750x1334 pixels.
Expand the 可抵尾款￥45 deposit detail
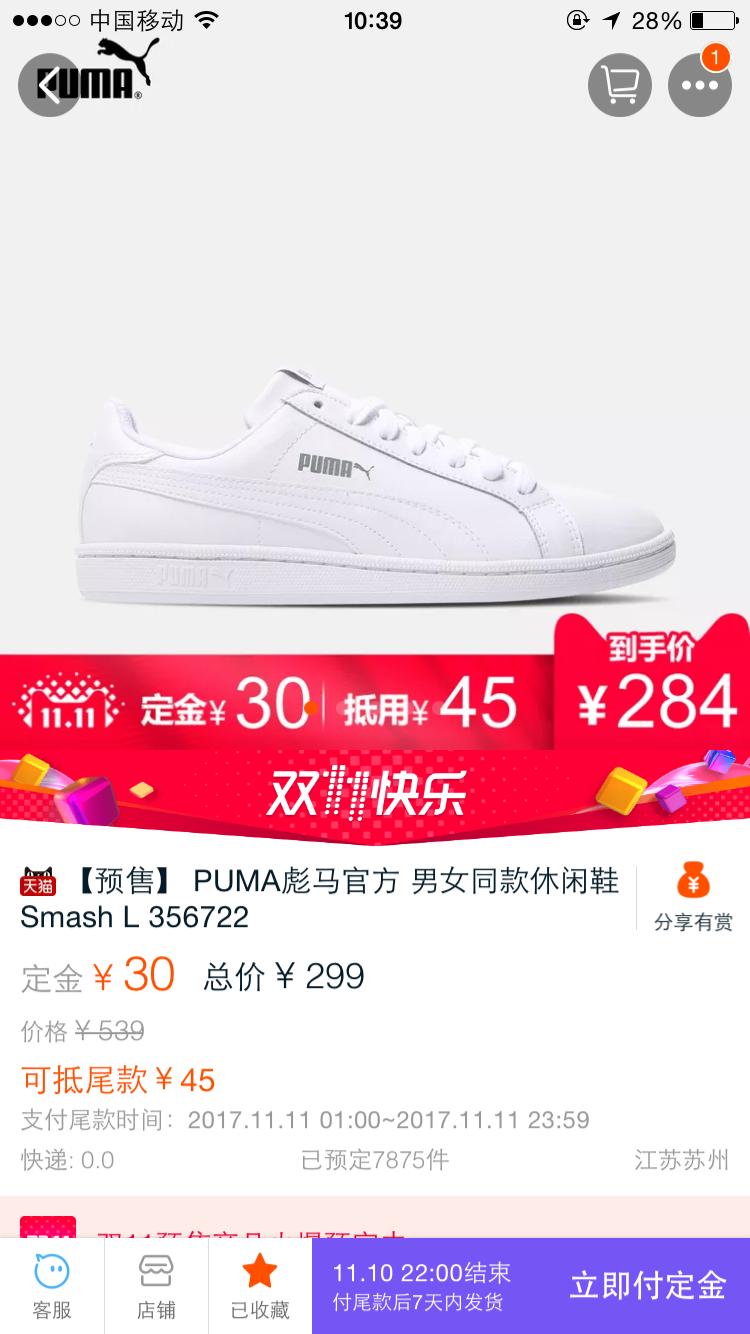coord(116,1080)
